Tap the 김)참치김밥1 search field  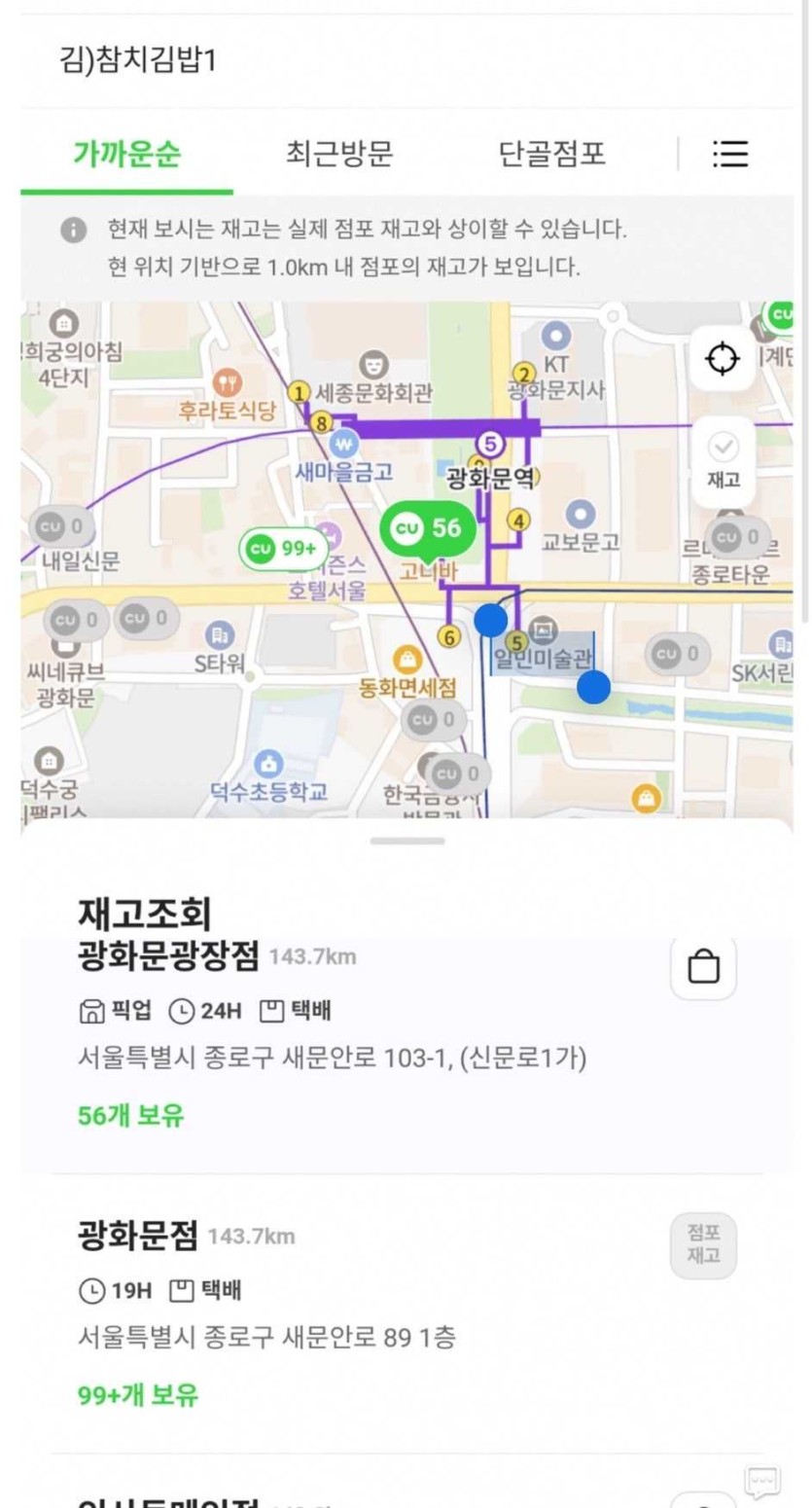point(389,60)
